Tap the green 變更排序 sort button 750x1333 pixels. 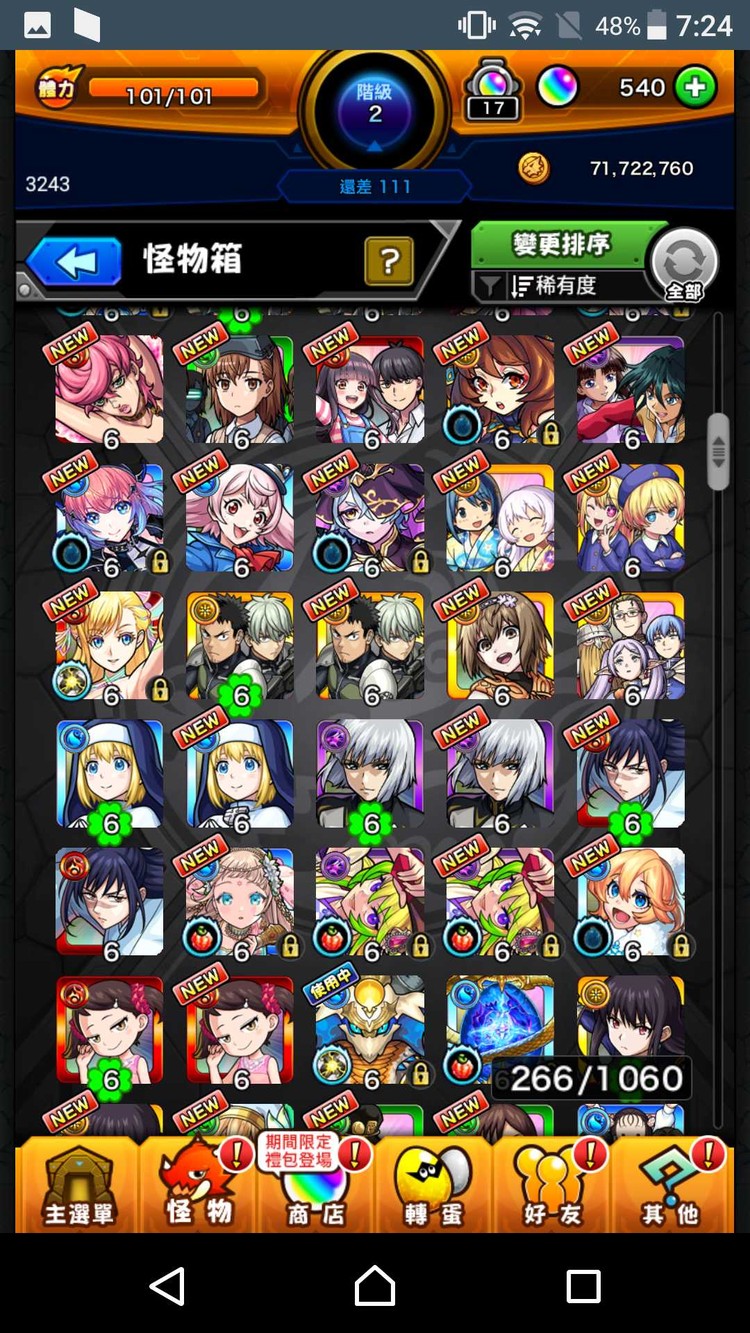561,245
